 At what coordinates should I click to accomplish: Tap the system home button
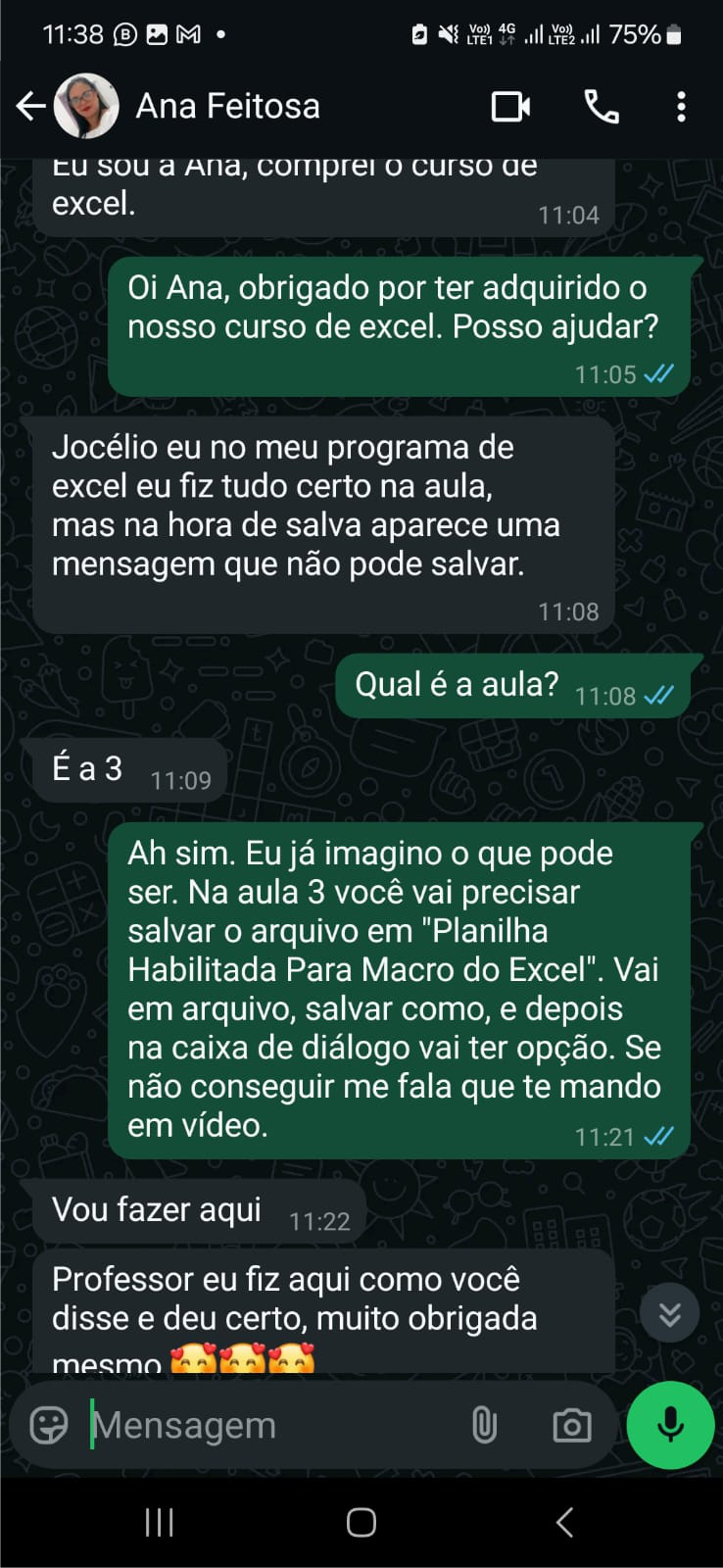(361, 1522)
